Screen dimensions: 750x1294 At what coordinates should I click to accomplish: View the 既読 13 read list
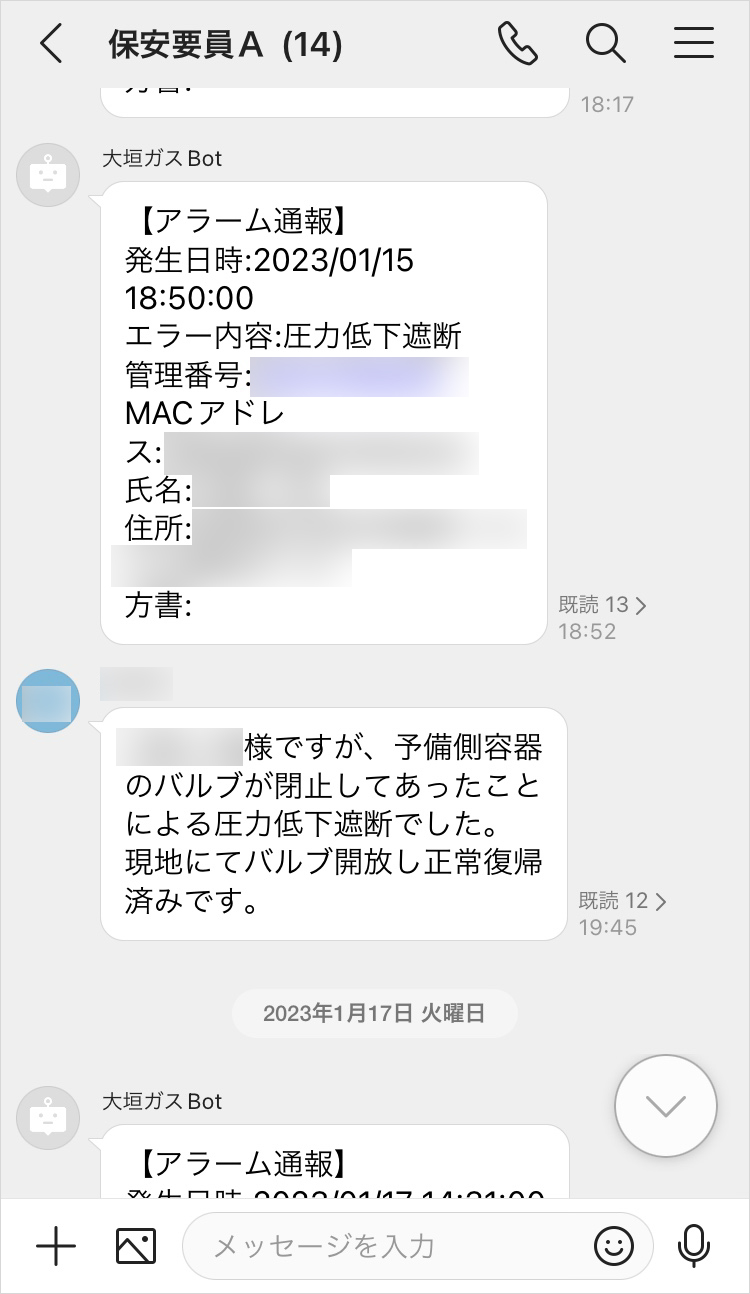[602, 605]
